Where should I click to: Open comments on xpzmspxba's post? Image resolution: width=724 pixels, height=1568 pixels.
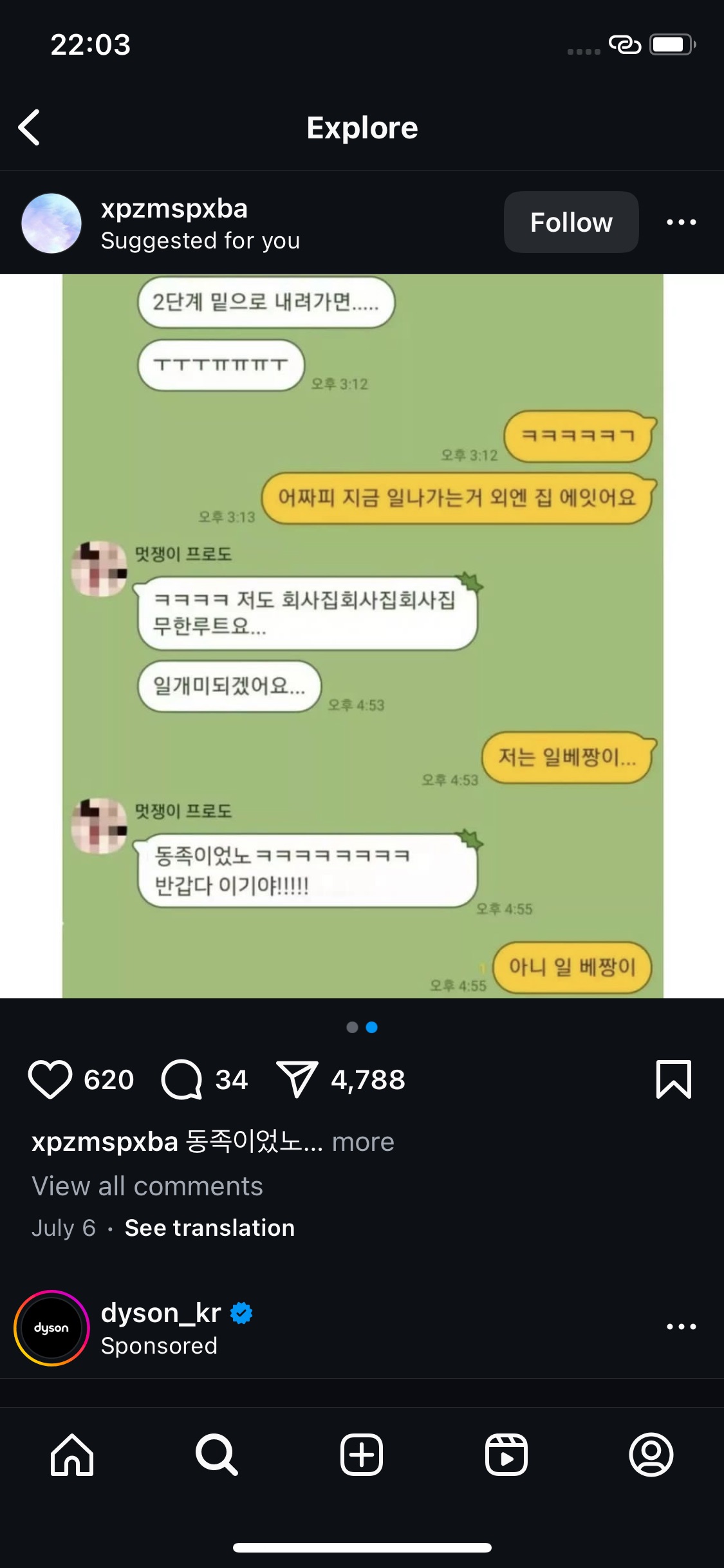point(182,1079)
